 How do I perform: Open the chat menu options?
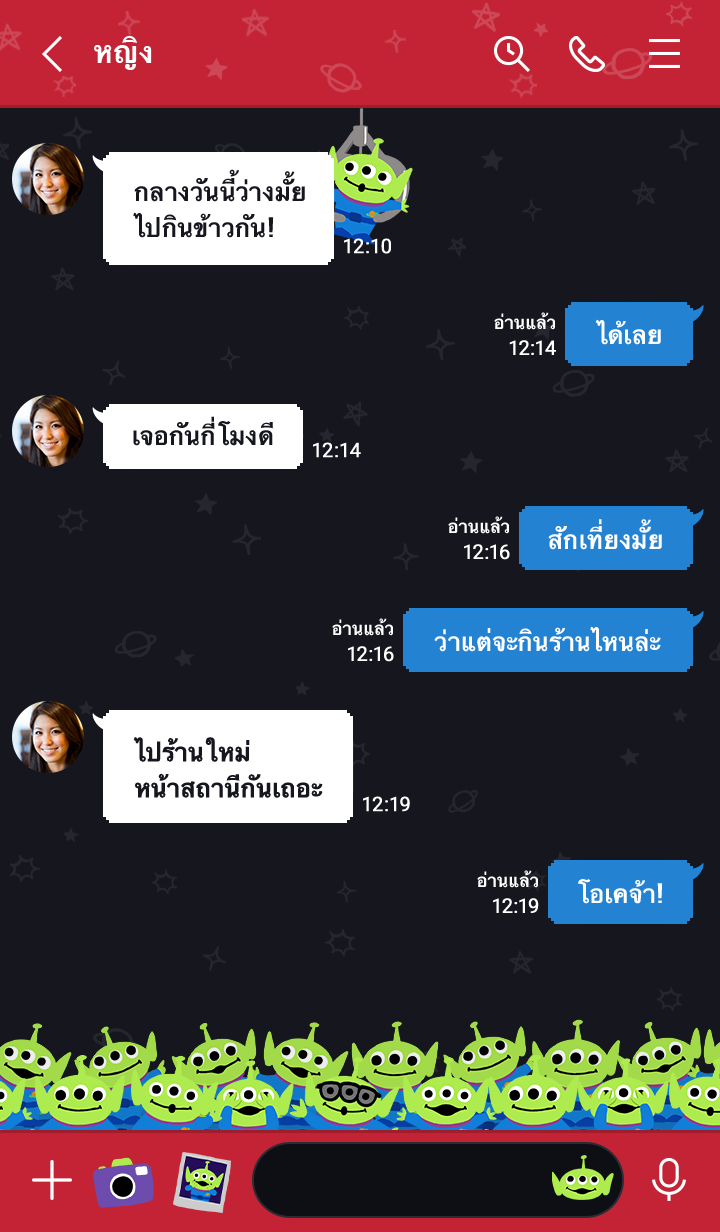[x=664, y=54]
